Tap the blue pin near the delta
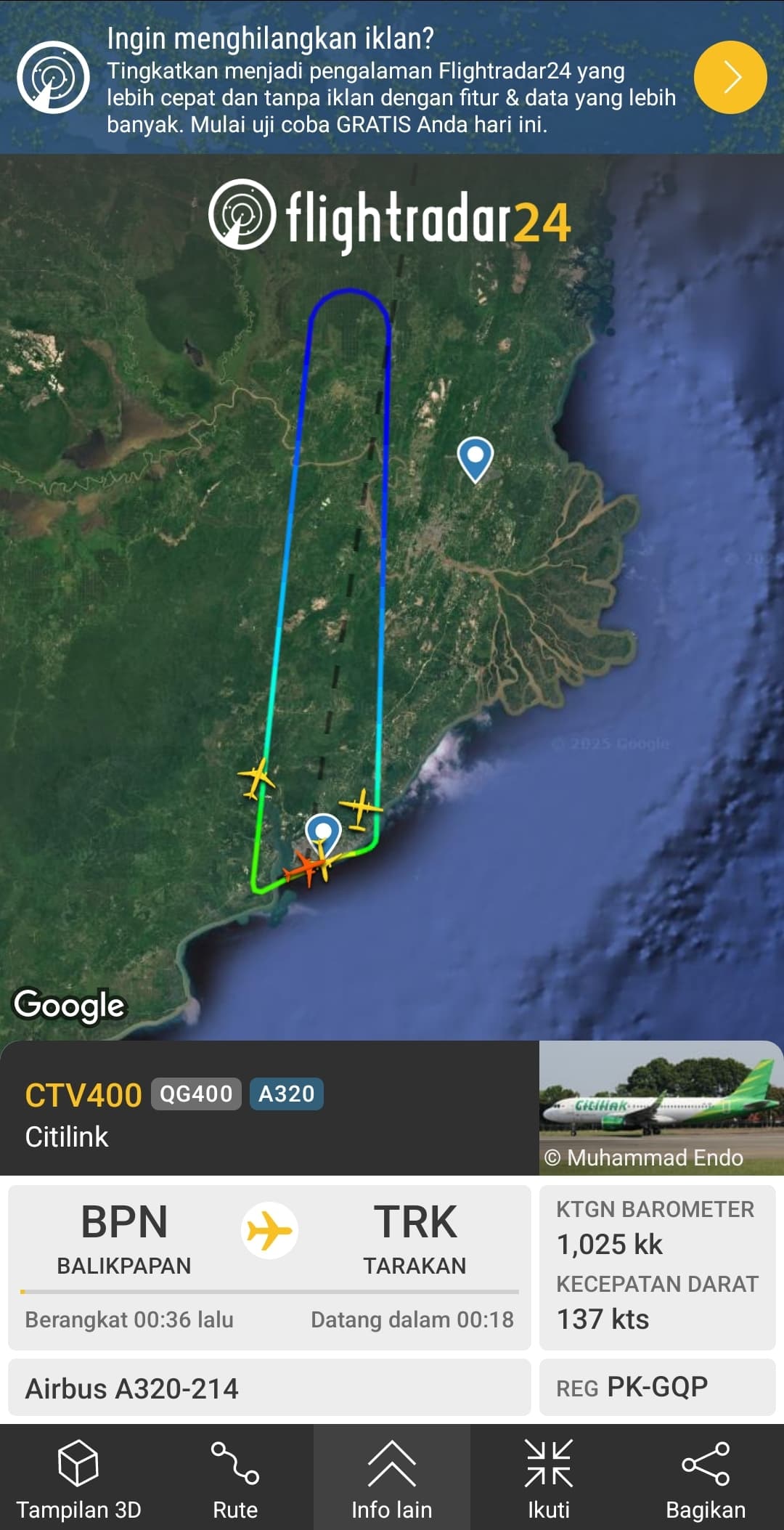The height and width of the screenshot is (1530, 784). tap(475, 457)
